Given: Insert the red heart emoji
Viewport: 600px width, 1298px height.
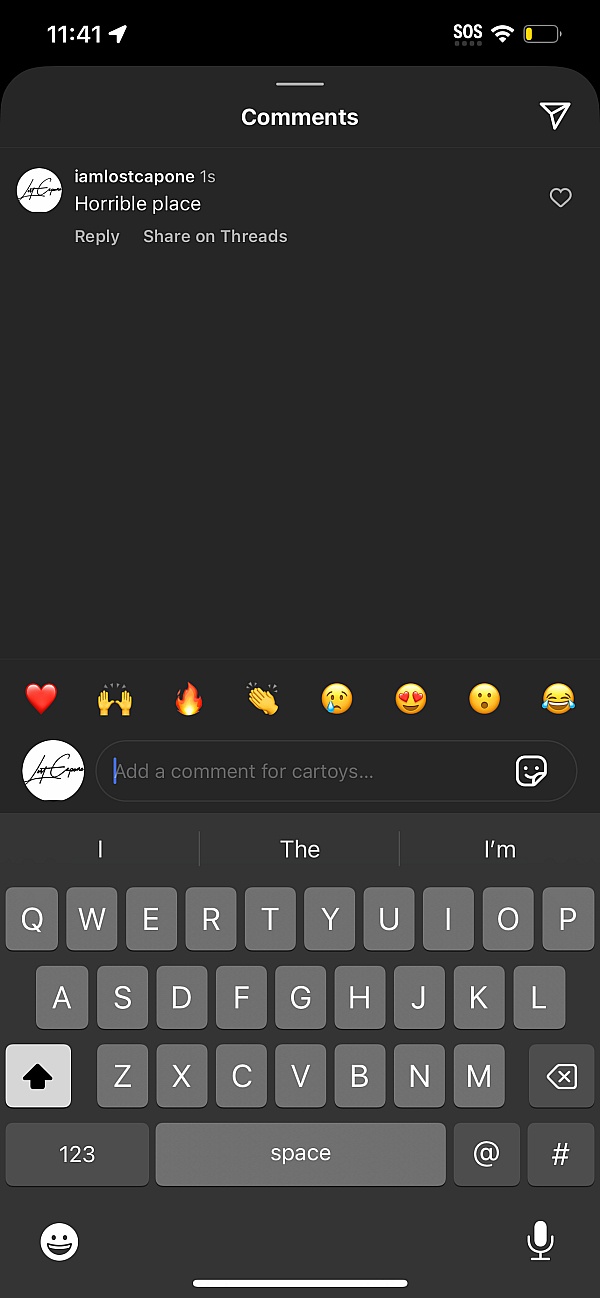Looking at the screenshot, I should click(41, 699).
